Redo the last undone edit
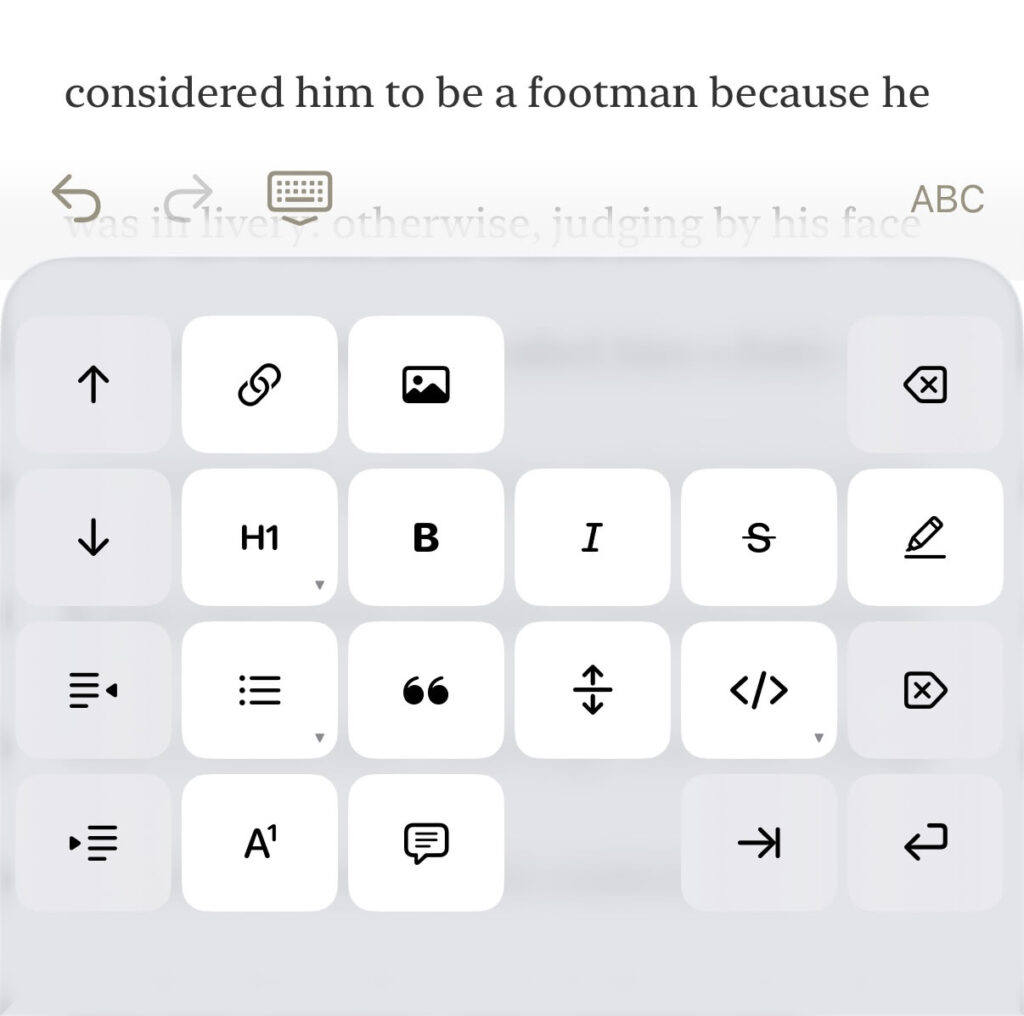 (190, 196)
